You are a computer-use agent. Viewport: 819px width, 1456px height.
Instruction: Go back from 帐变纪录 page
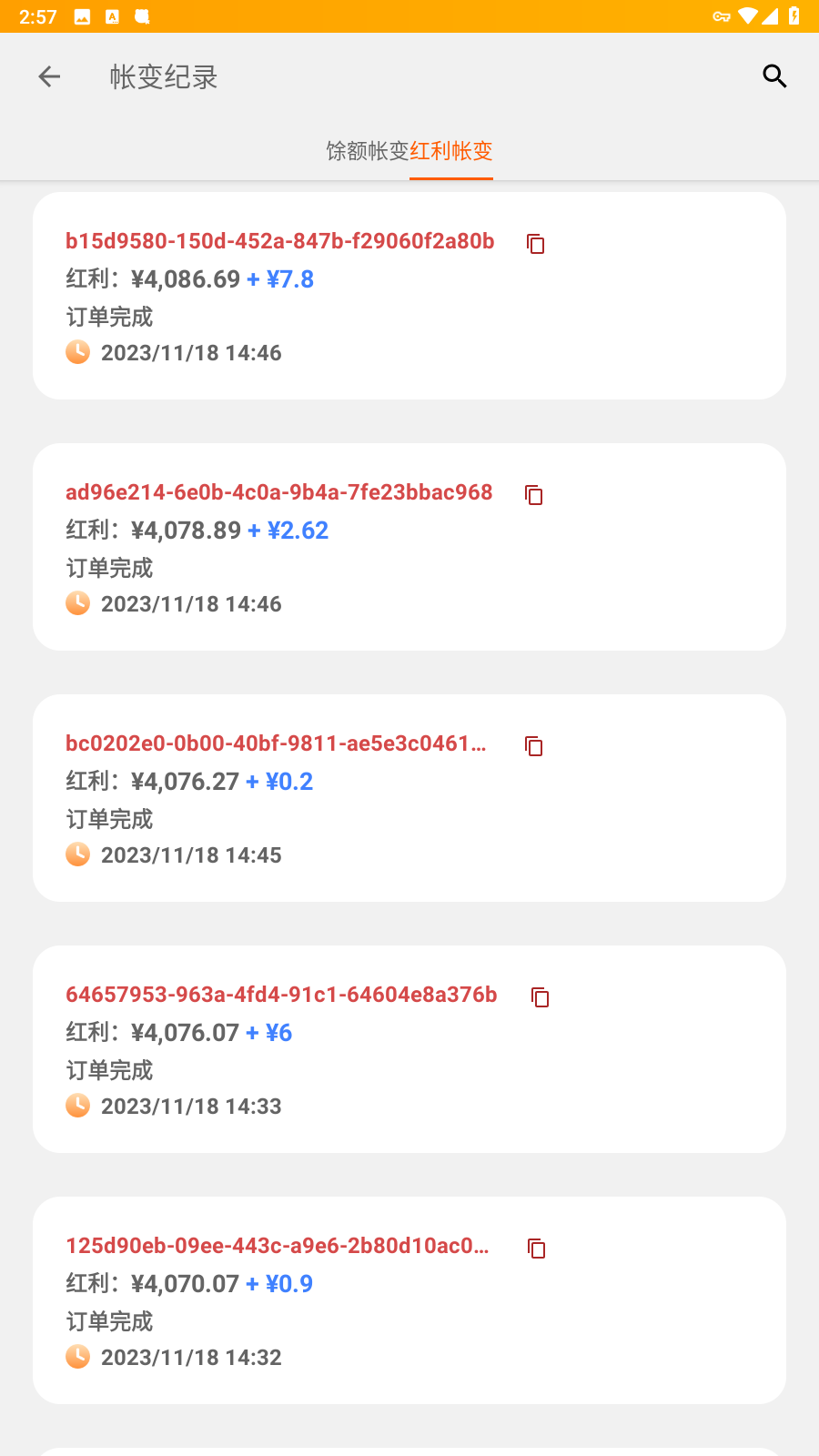pyautogui.click(x=49, y=76)
